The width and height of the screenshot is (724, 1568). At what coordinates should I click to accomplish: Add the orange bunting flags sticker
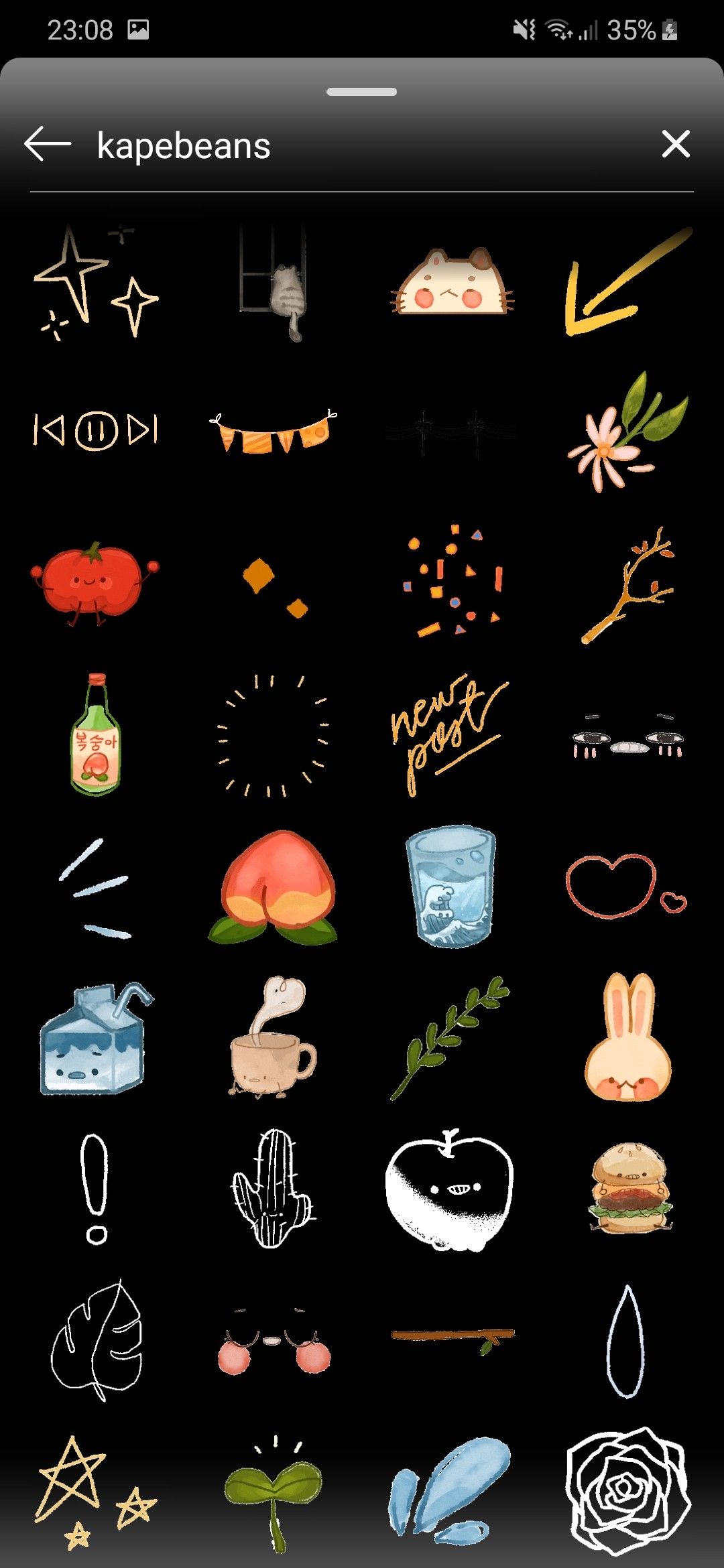[273, 431]
